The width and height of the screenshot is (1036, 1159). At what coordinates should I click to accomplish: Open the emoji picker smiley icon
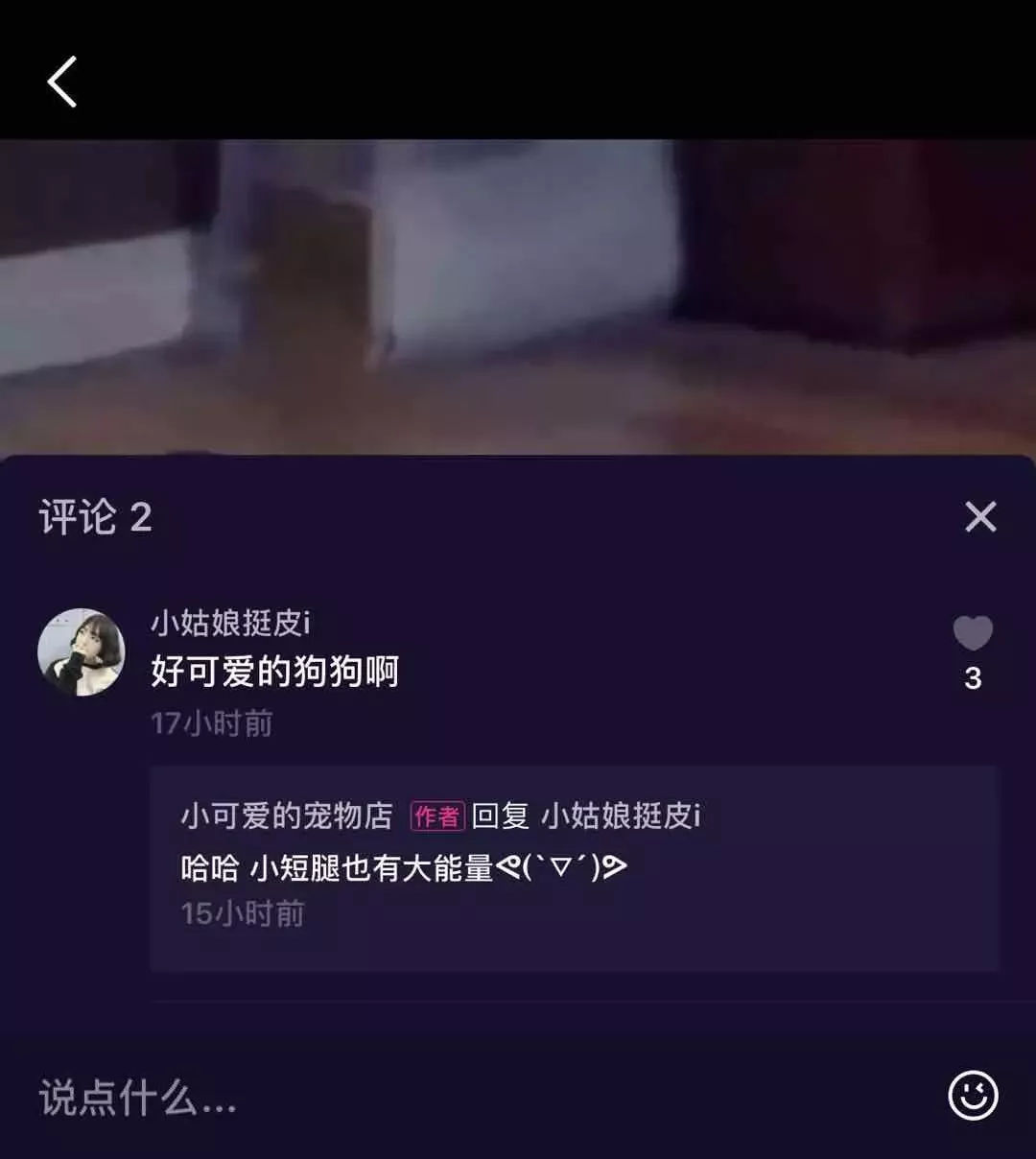coord(973,1096)
